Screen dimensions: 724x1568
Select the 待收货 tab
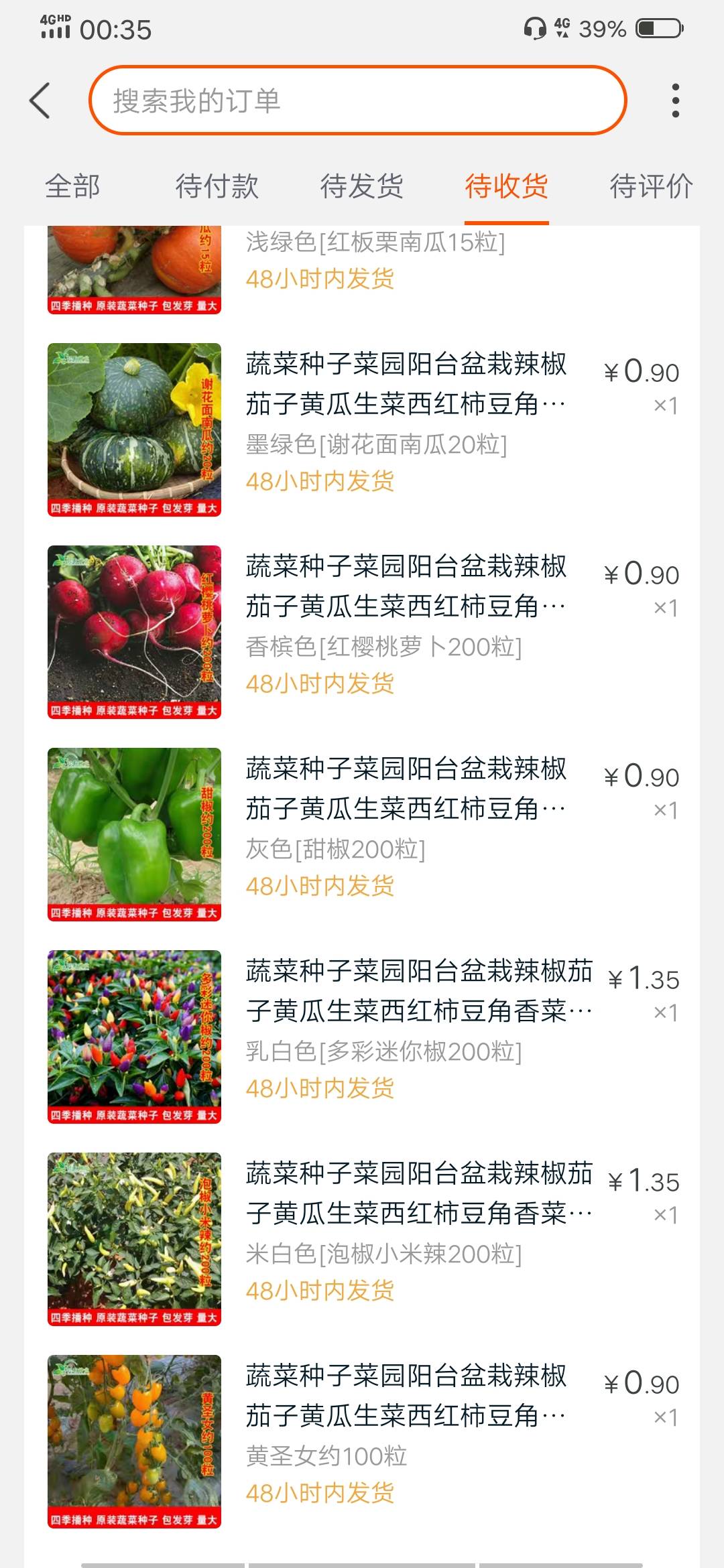[x=506, y=186]
